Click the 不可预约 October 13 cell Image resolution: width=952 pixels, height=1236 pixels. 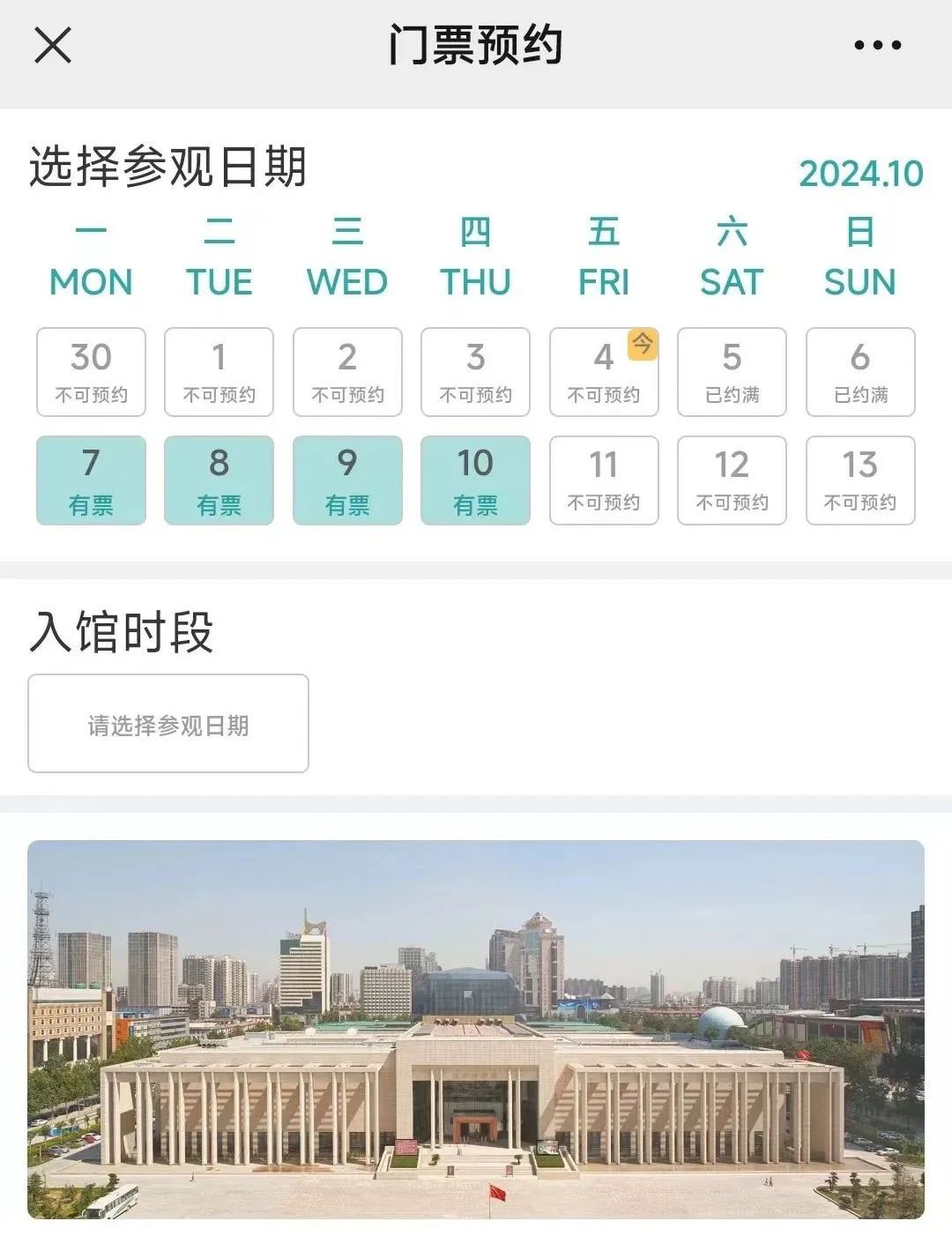pyautogui.click(x=859, y=480)
